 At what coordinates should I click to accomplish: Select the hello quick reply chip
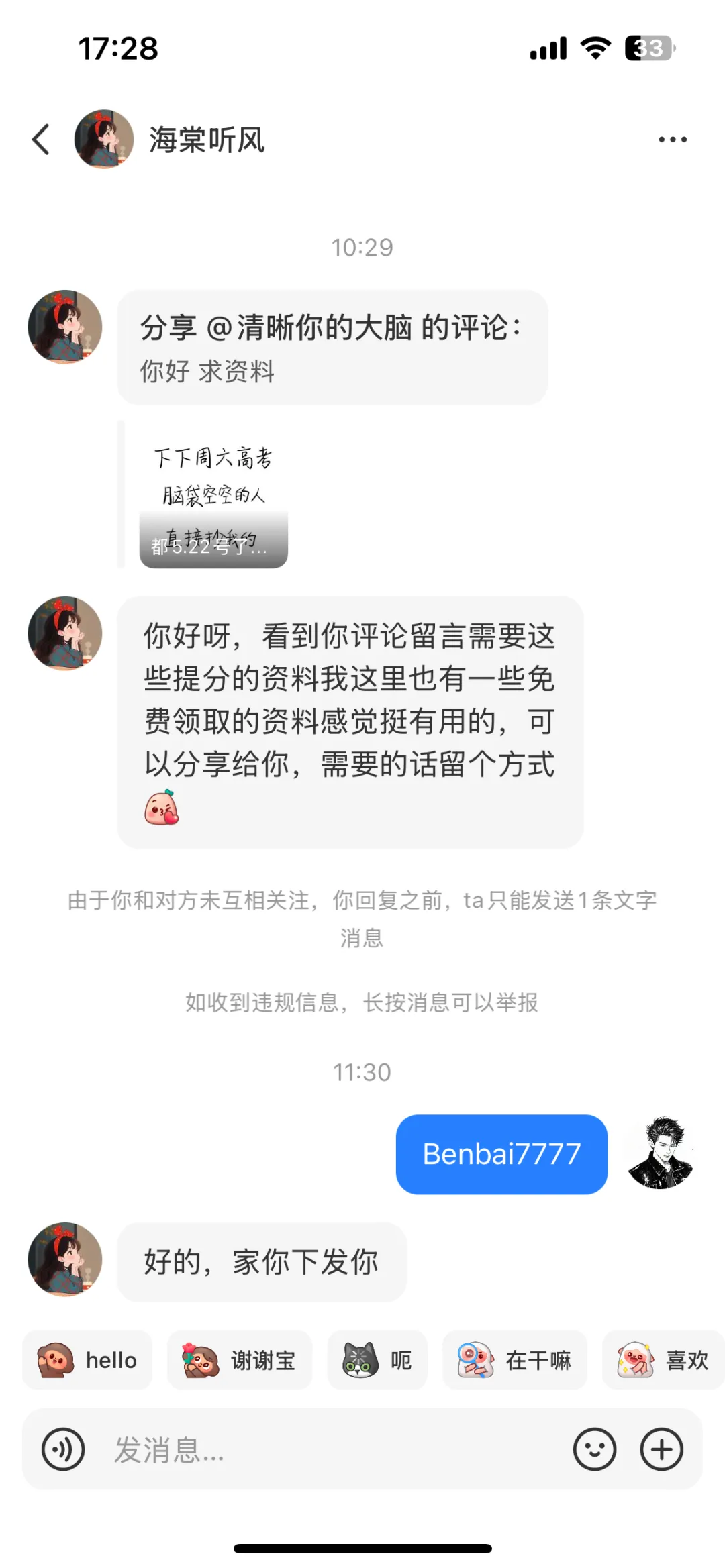coord(87,1361)
